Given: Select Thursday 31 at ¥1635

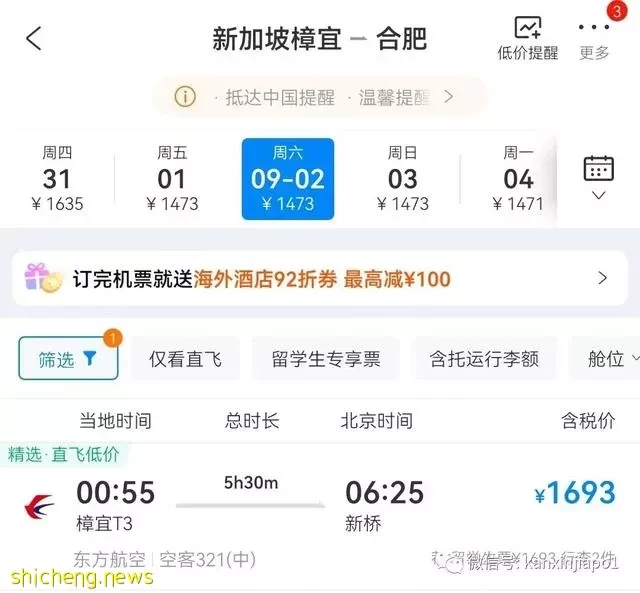Looking at the screenshot, I should [x=57, y=179].
